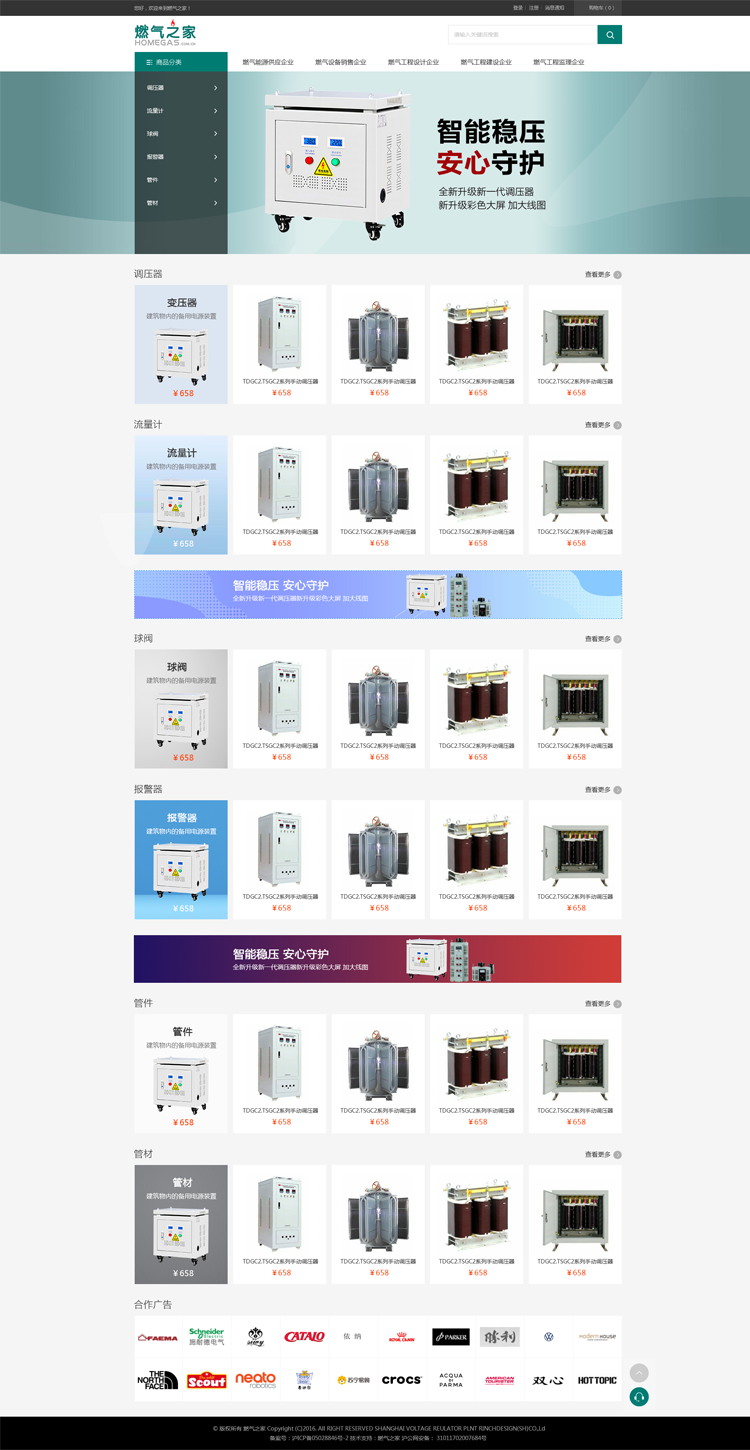Image resolution: width=750 pixels, height=1450 pixels.
Task: View more (查看更多) in 调压器 section
Action: pyautogui.click(x=603, y=274)
